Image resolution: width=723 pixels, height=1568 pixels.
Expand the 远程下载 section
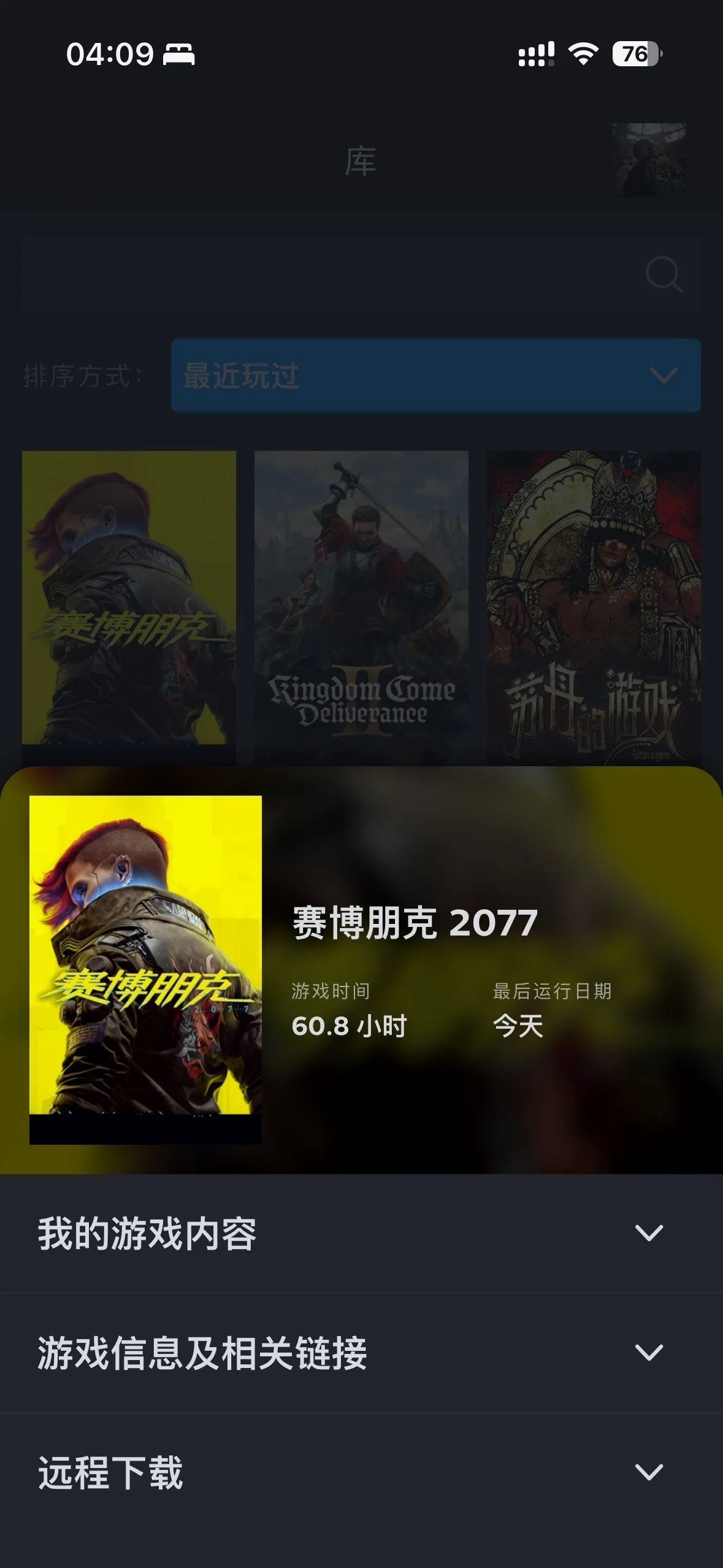(361, 1472)
